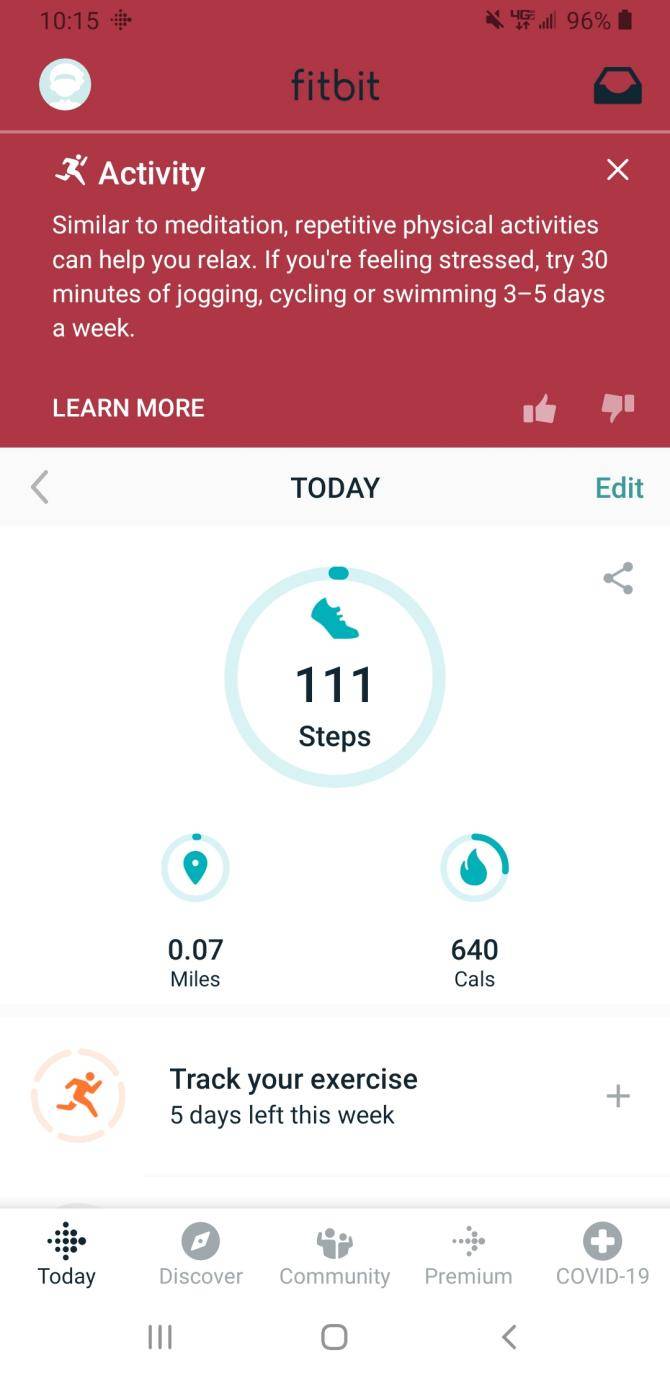Dismiss the Activity tip banner
The height and width of the screenshot is (1378, 670).
[x=618, y=170]
